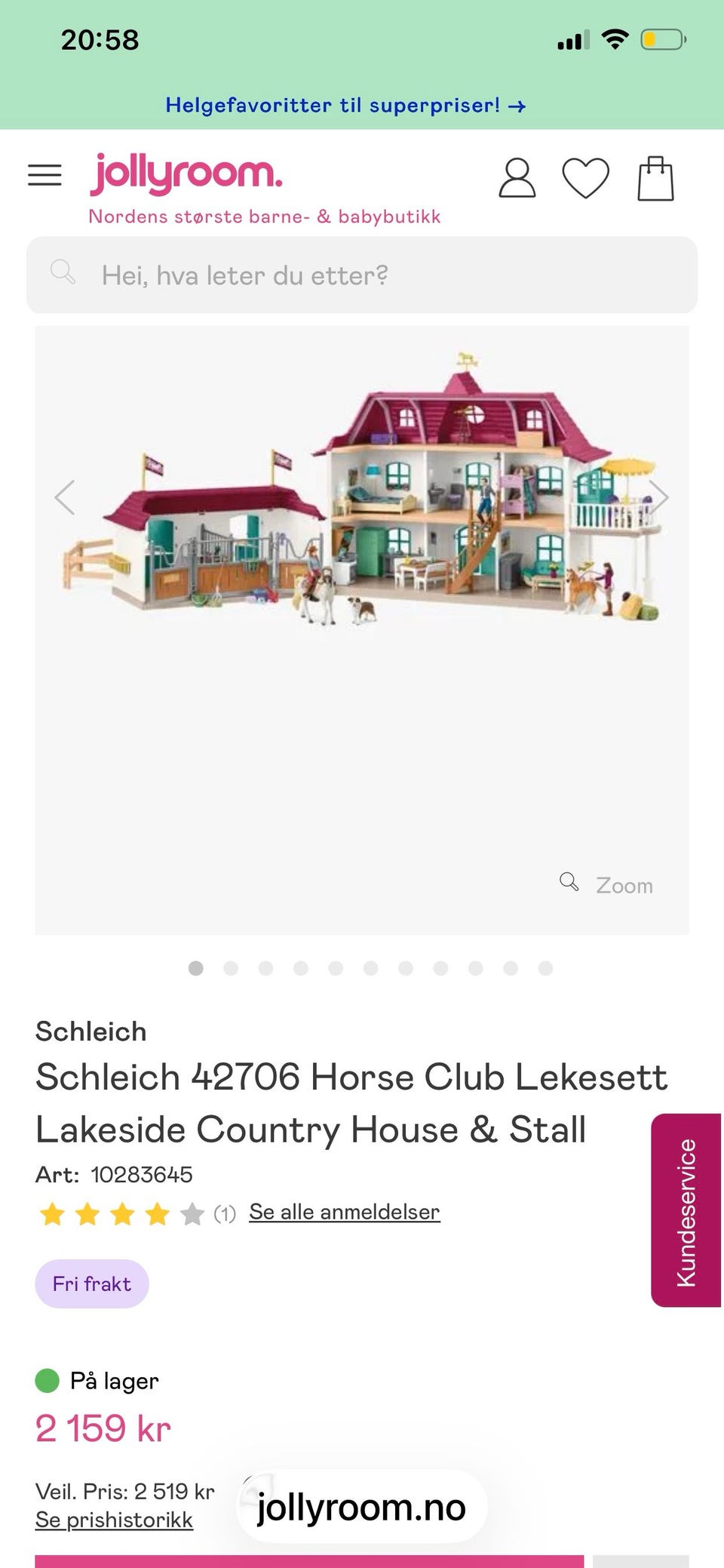Click the green 'På lager' stock indicator
The width and height of the screenshot is (724, 1568).
click(x=48, y=1380)
